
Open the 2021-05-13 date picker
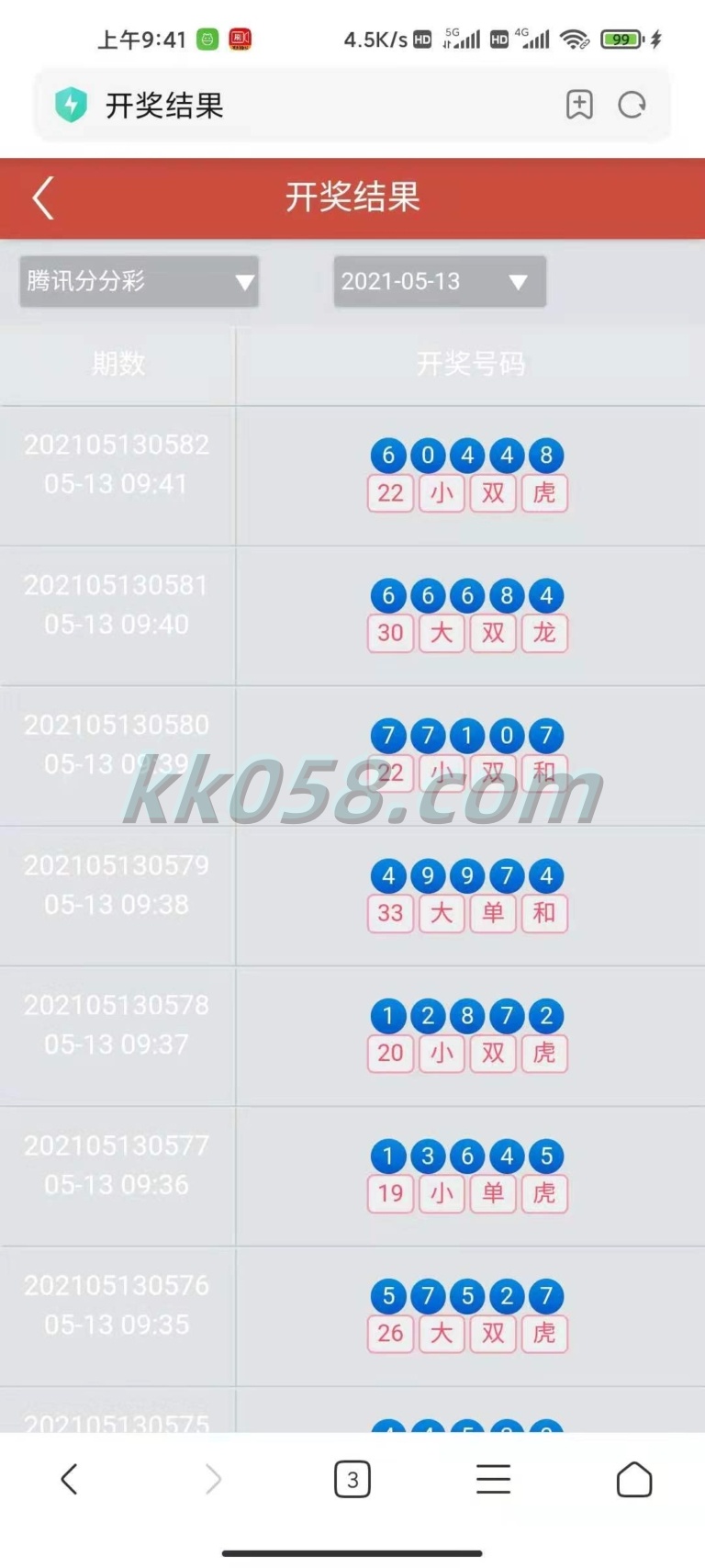[440, 281]
